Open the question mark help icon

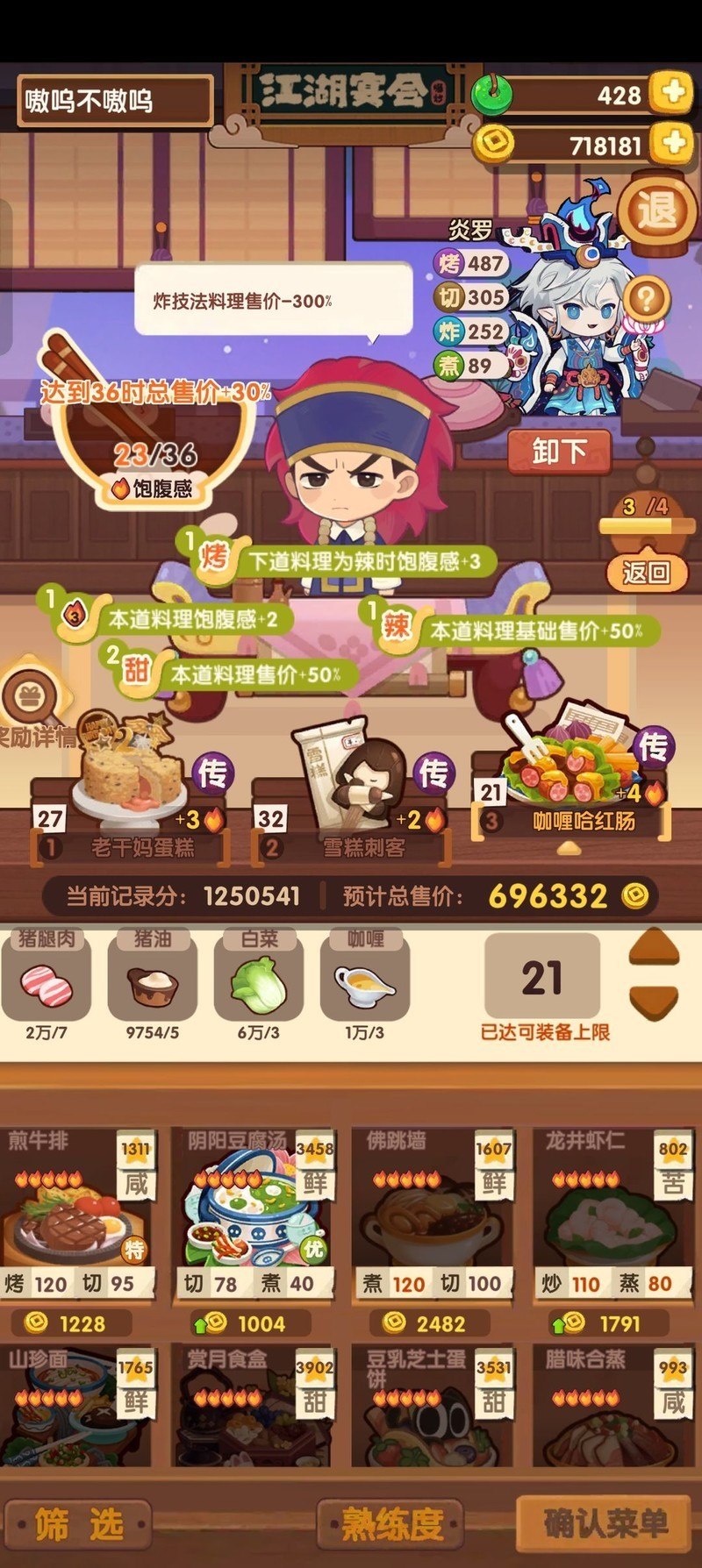pos(646,299)
